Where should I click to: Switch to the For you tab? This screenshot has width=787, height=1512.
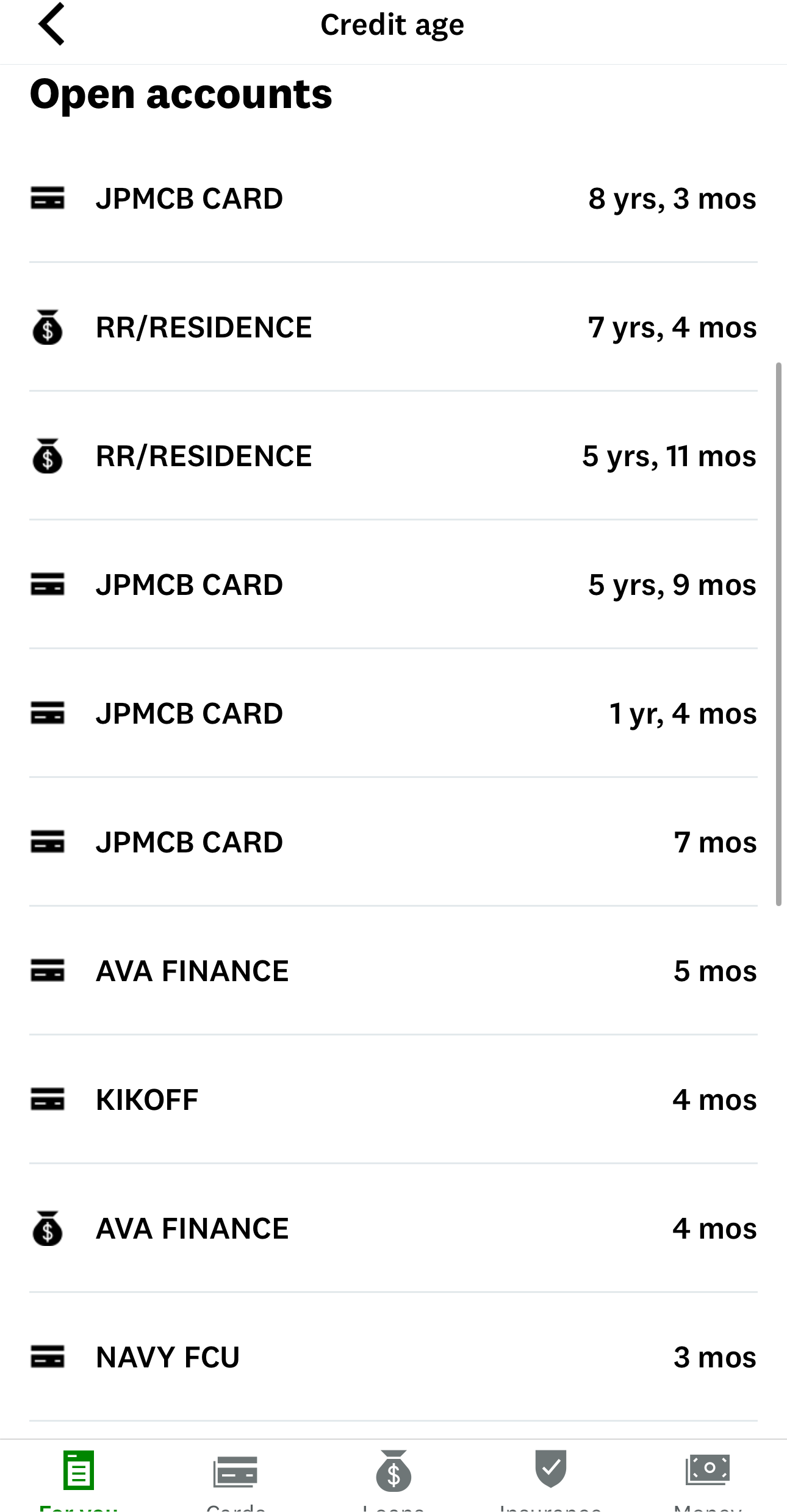coord(79,1477)
